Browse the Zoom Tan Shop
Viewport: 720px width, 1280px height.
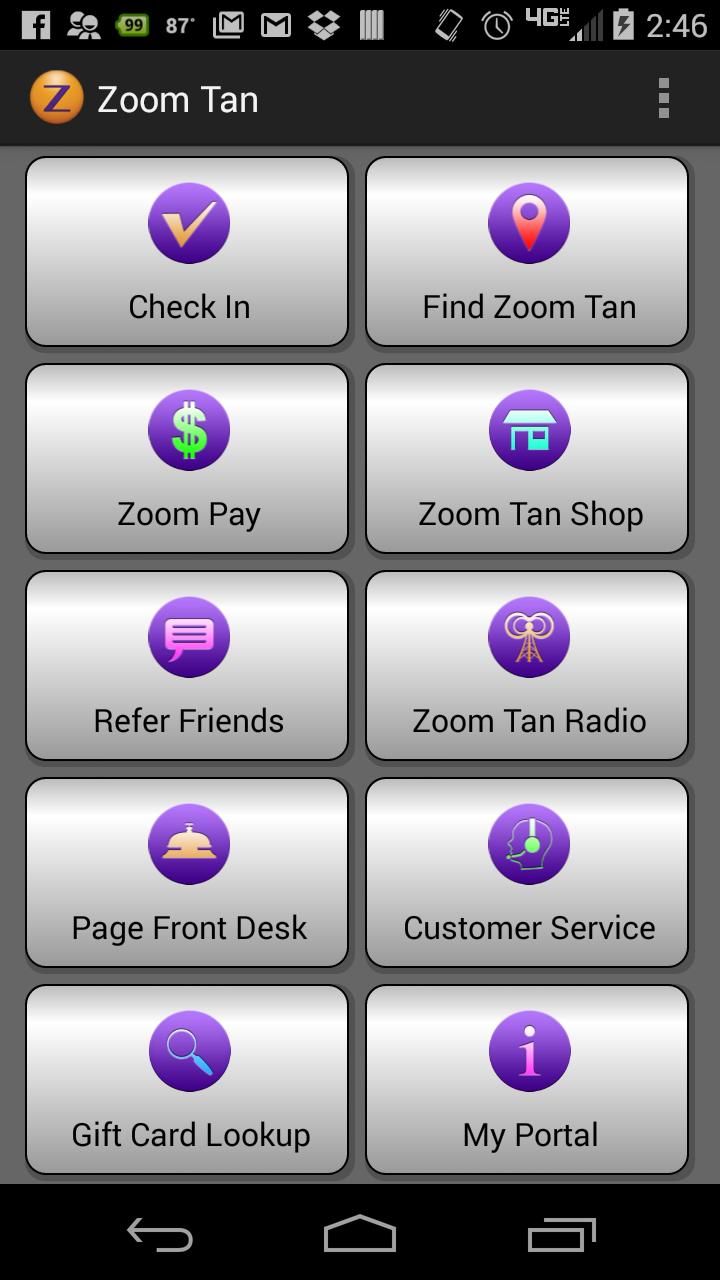[x=527, y=459]
